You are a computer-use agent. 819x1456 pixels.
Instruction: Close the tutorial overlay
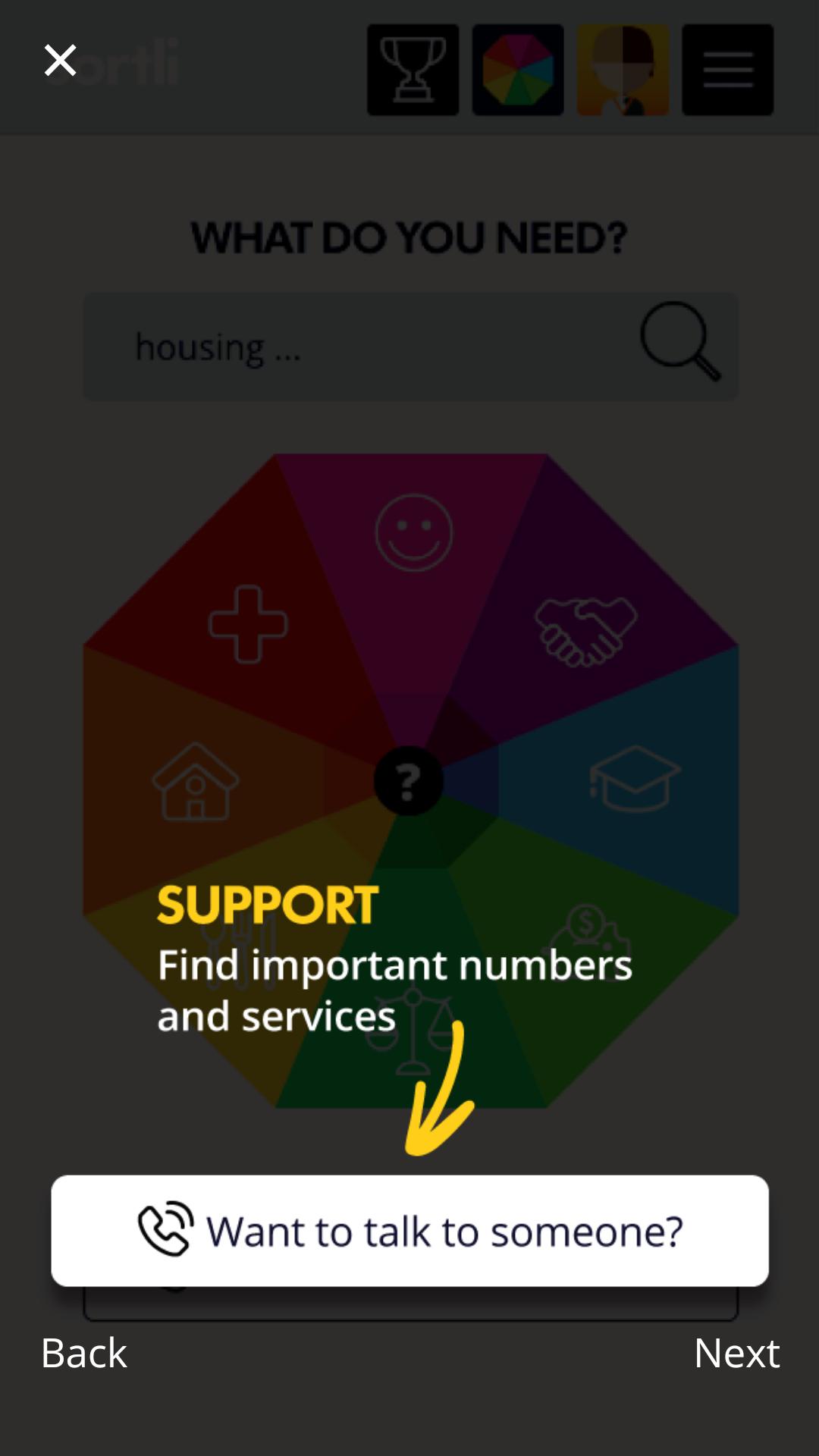tap(60, 60)
